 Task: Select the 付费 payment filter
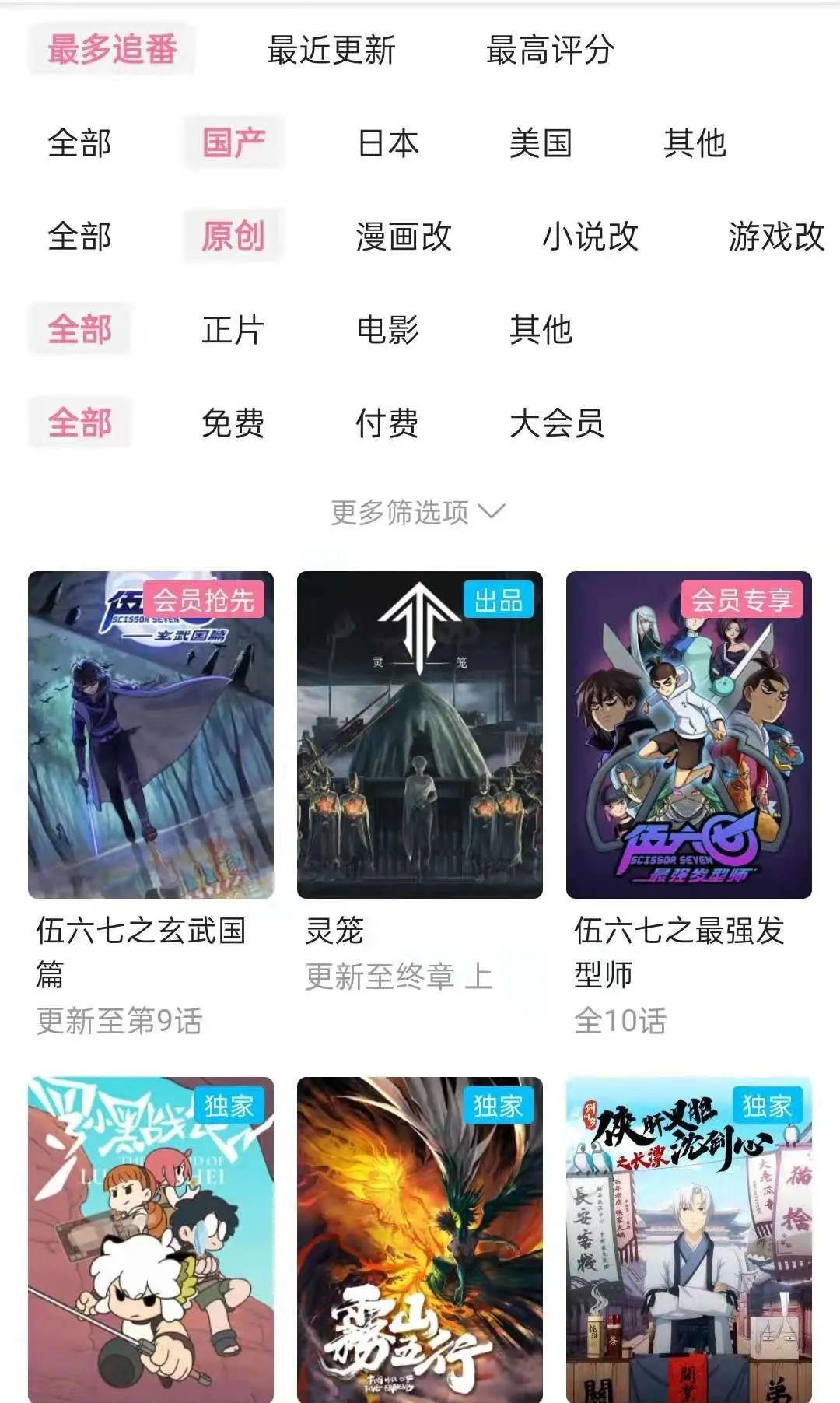[x=389, y=424]
